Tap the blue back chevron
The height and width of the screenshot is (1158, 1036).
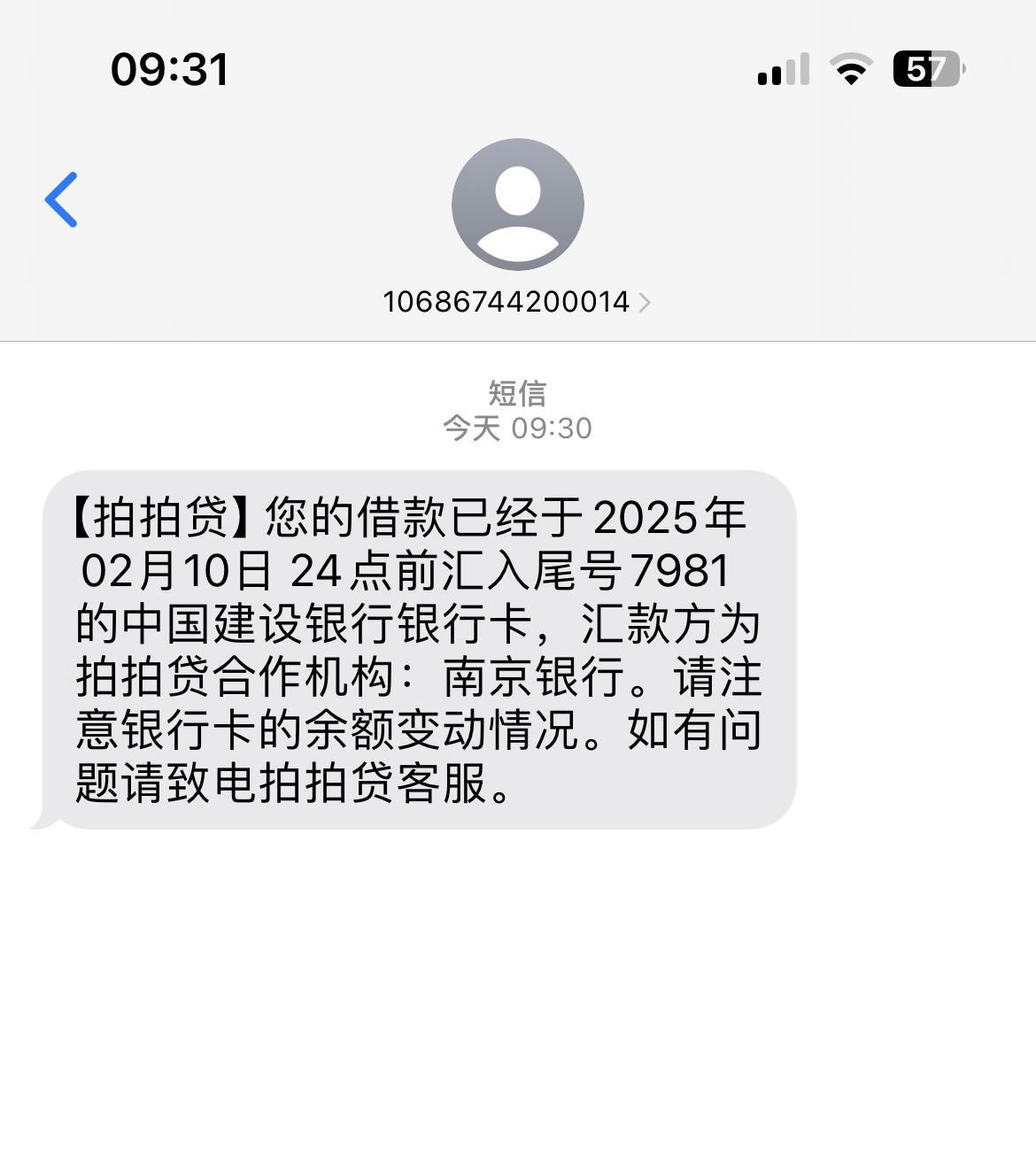(x=60, y=200)
